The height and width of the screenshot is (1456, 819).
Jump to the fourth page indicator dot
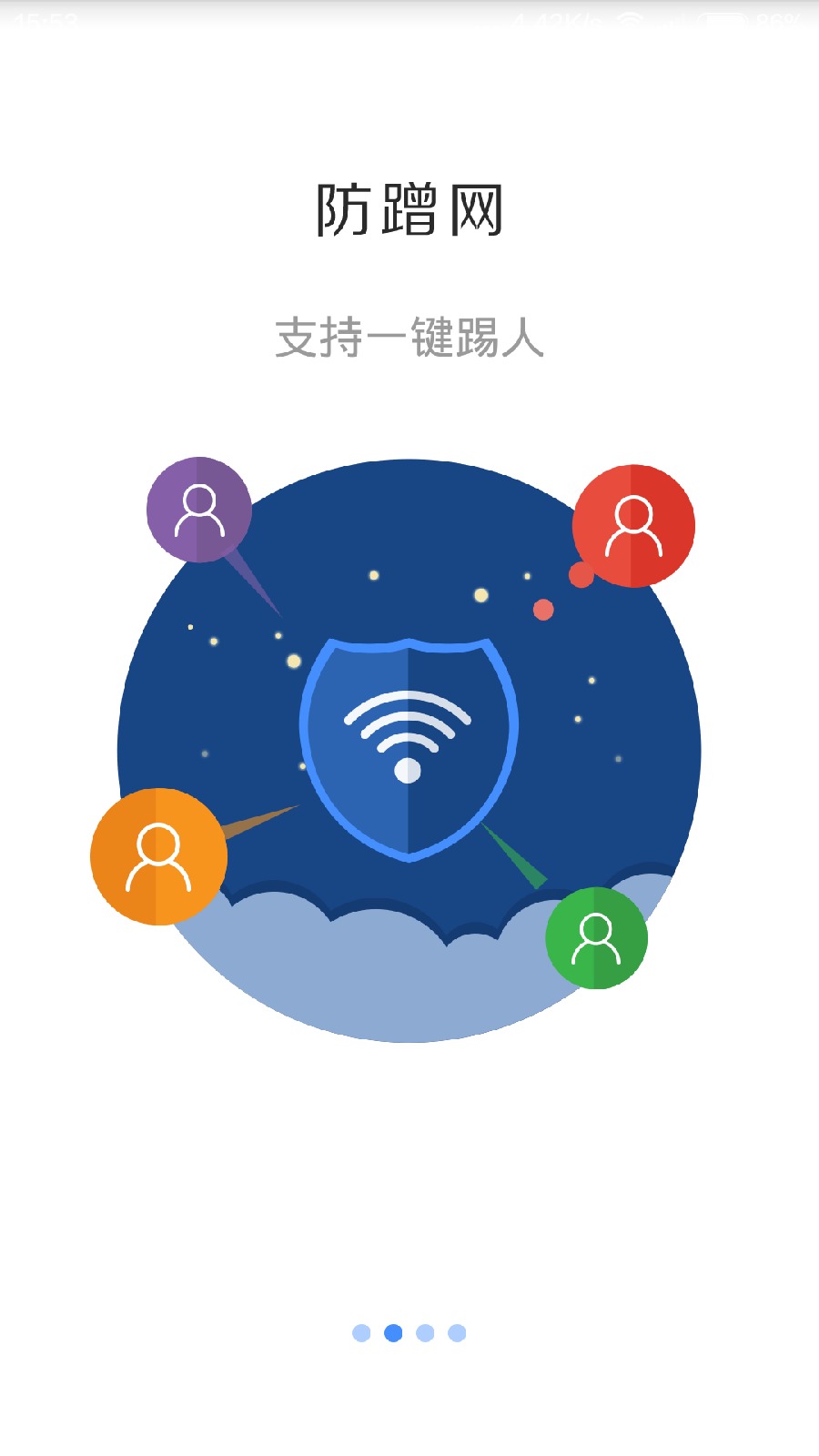pos(457,1333)
